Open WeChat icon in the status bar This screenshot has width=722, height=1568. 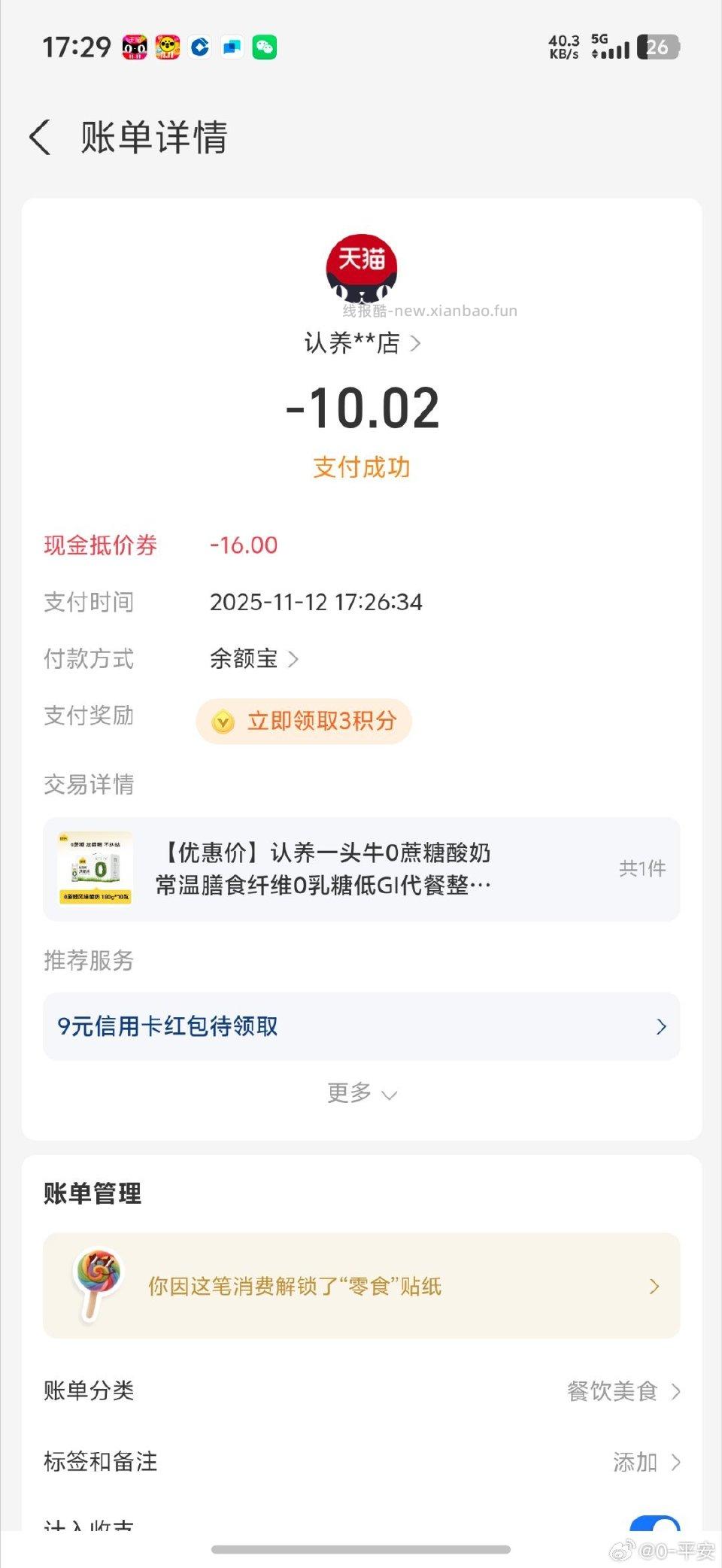[264, 47]
